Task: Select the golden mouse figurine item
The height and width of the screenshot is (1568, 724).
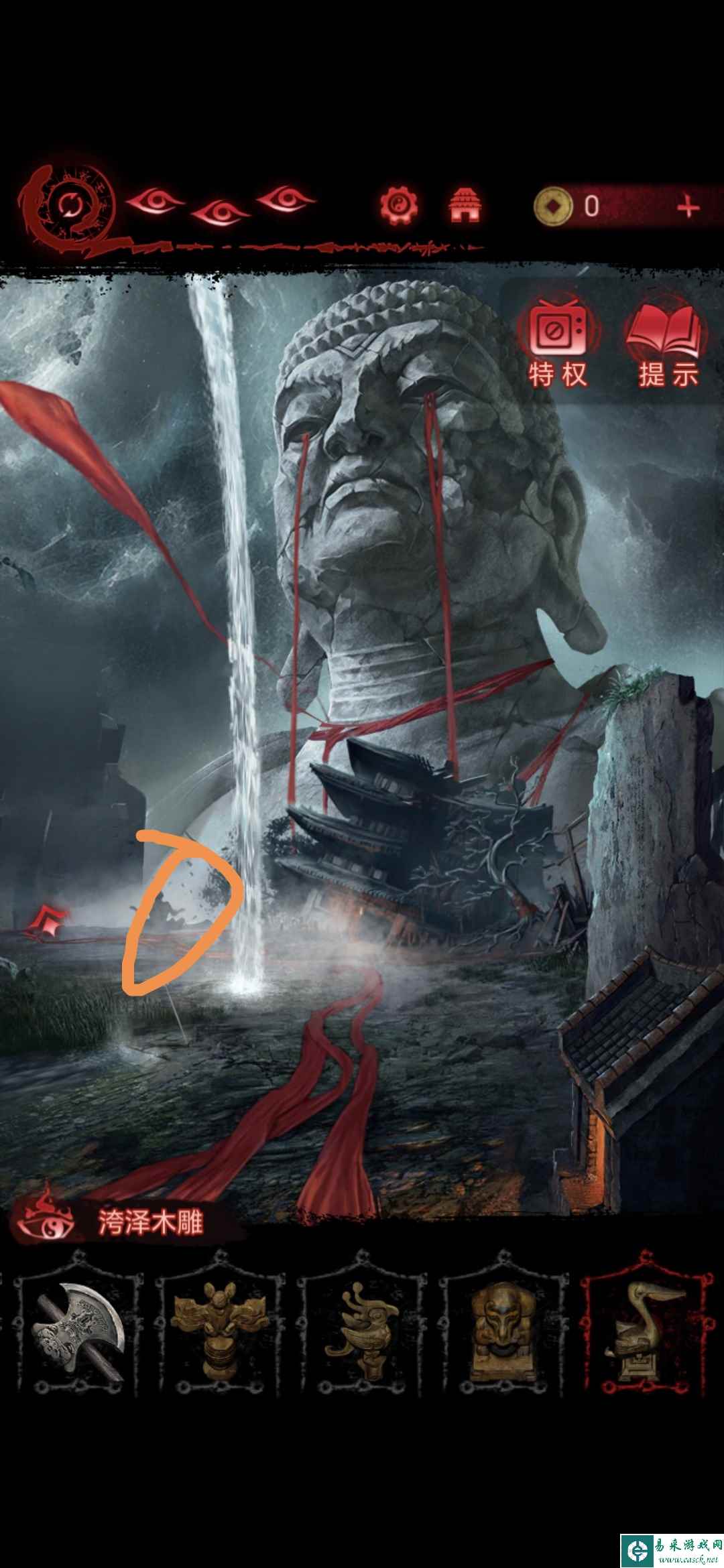Action: coord(220,1327)
